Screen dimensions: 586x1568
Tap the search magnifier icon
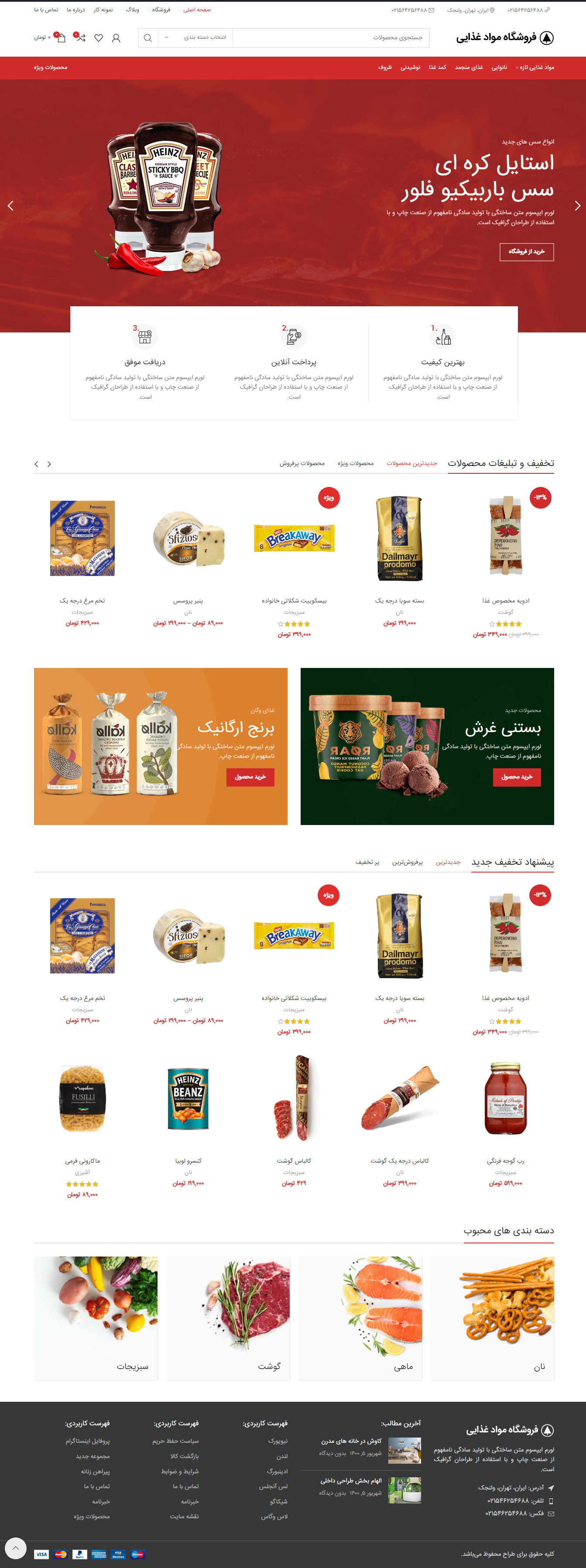tap(148, 38)
